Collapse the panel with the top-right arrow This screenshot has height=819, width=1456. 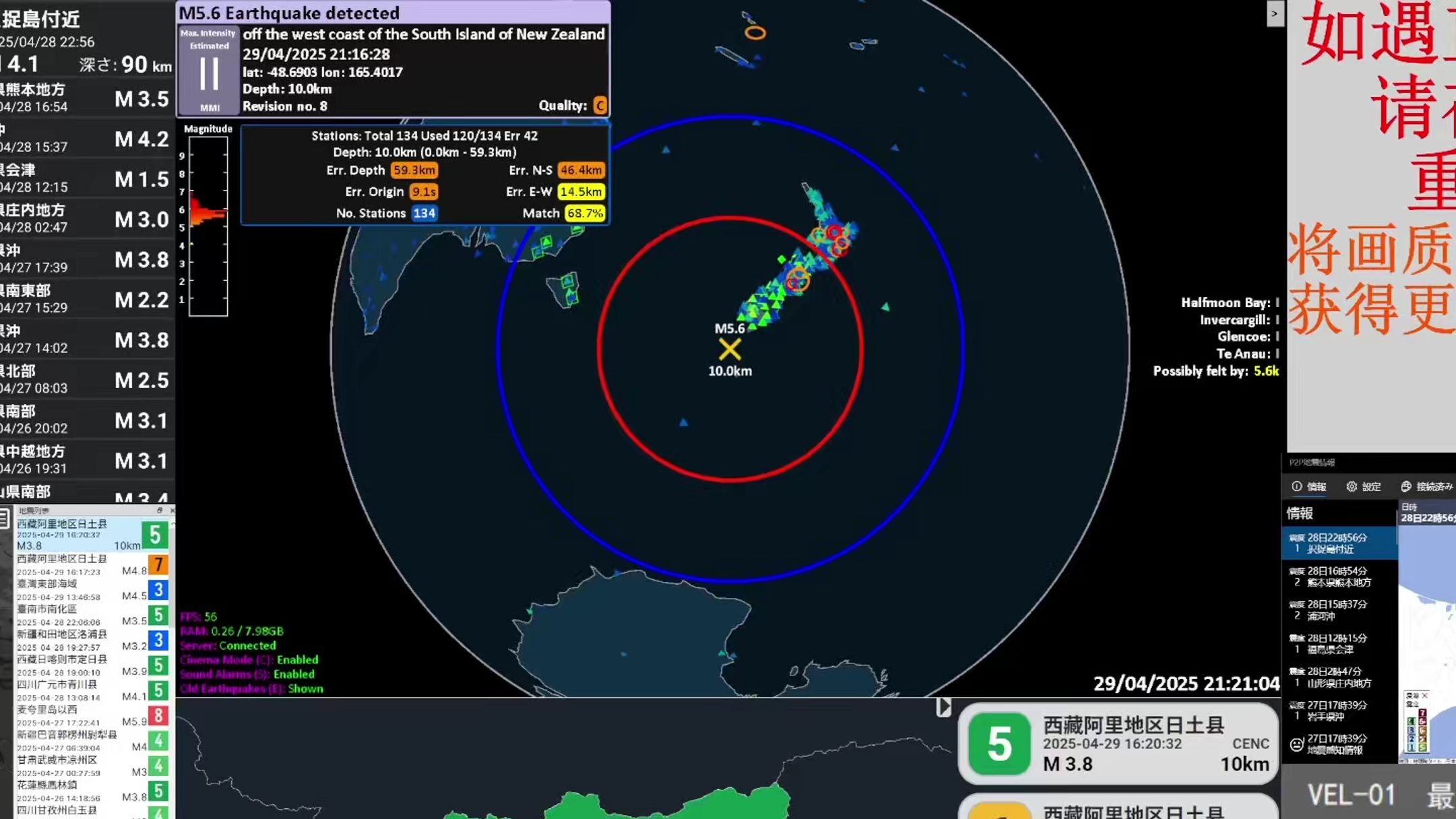point(1274,13)
